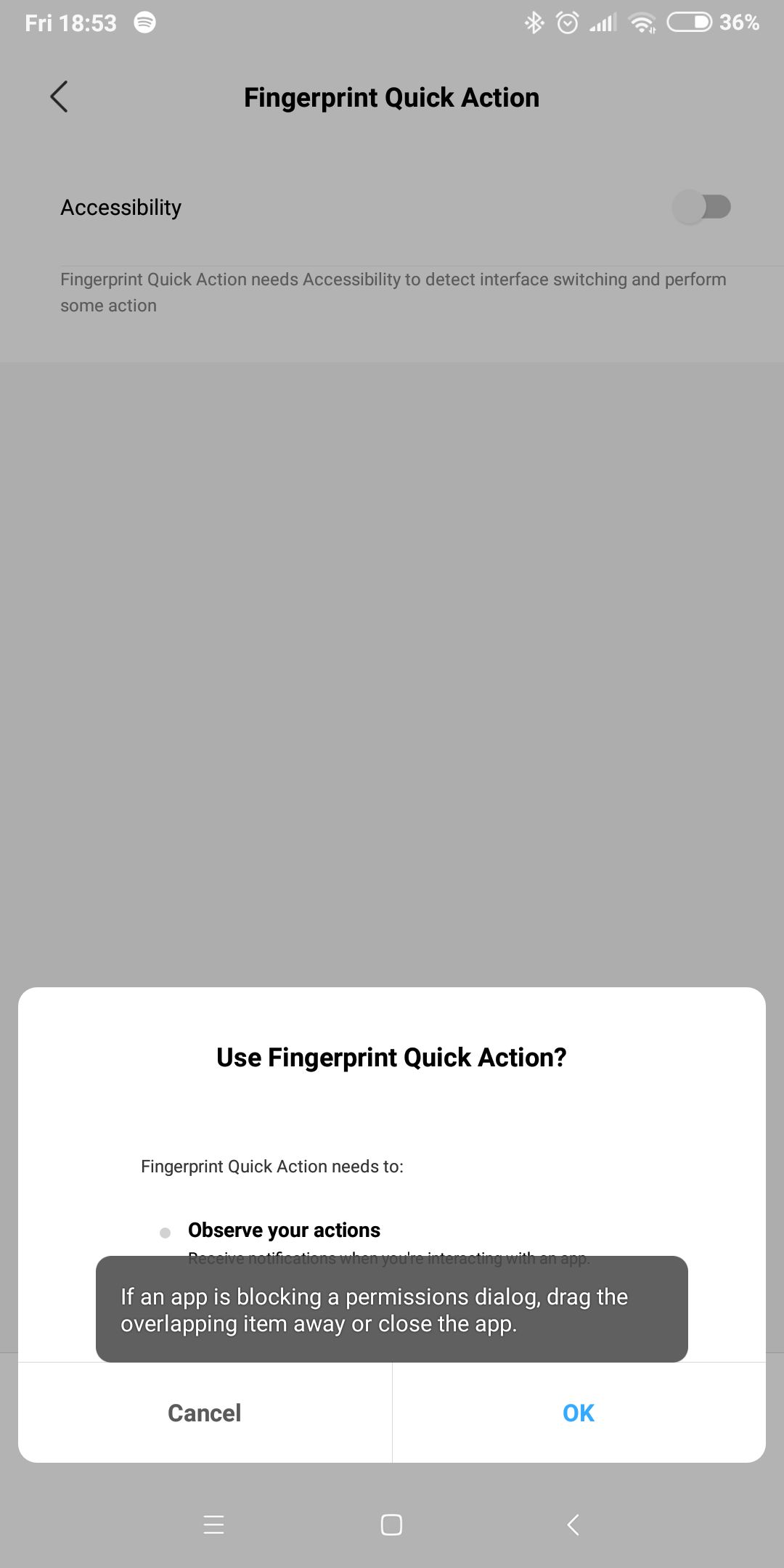Image resolution: width=784 pixels, height=1568 pixels.
Task: Tap the system home button
Action: point(391,1524)
